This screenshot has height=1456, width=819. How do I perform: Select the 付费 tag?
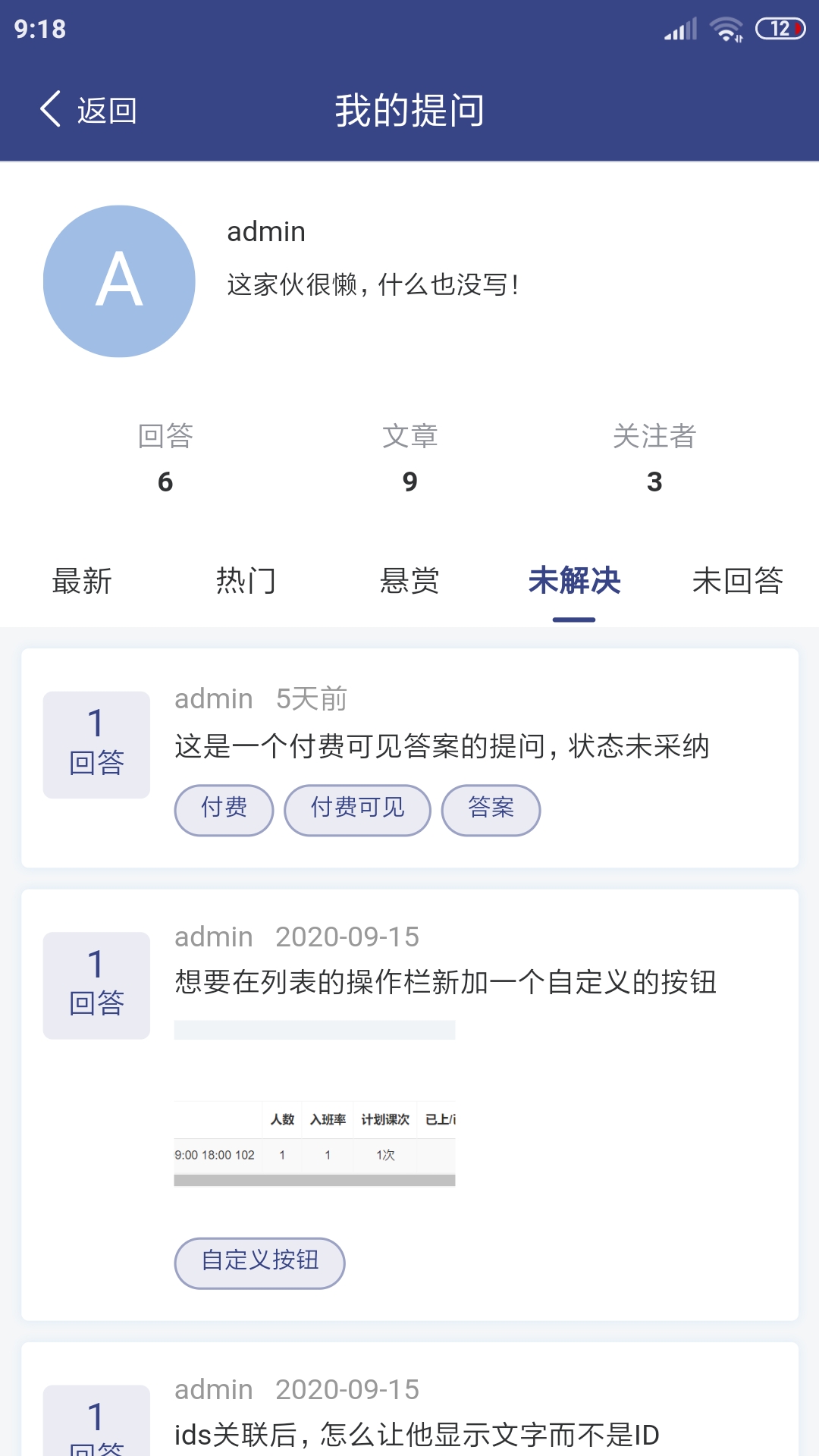[224, 809]
